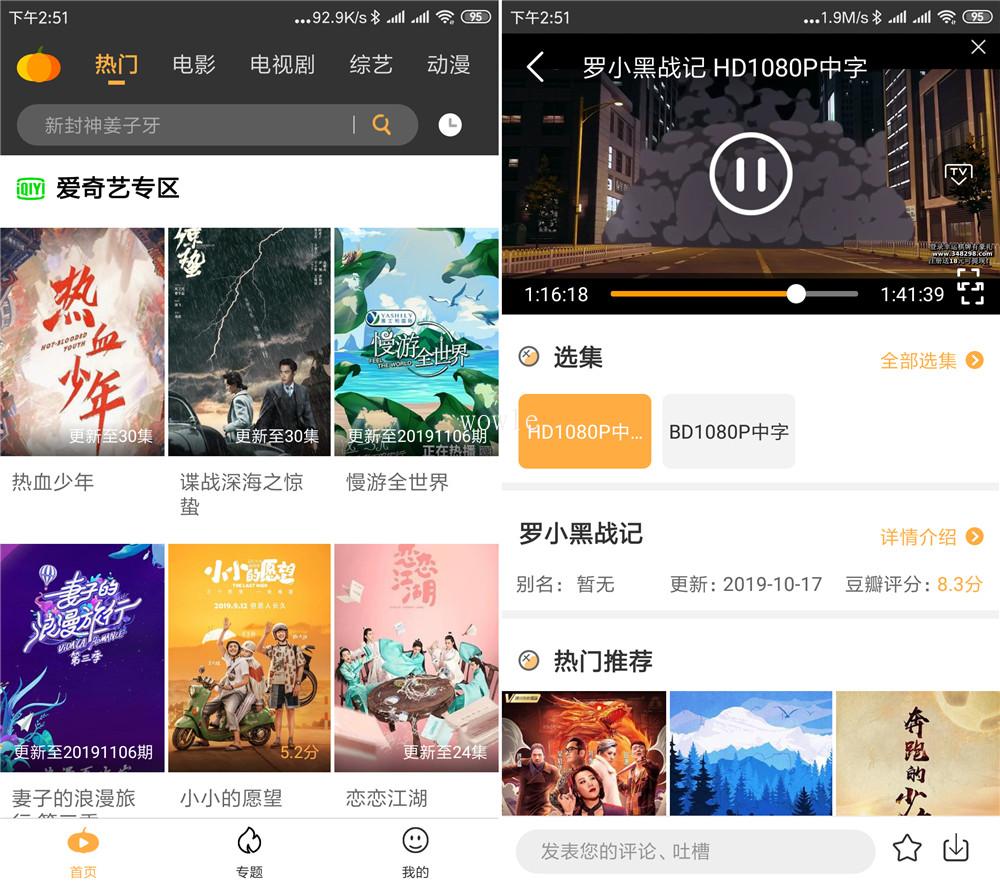Select the BD1080P中字 source

[x=728, y=431]
